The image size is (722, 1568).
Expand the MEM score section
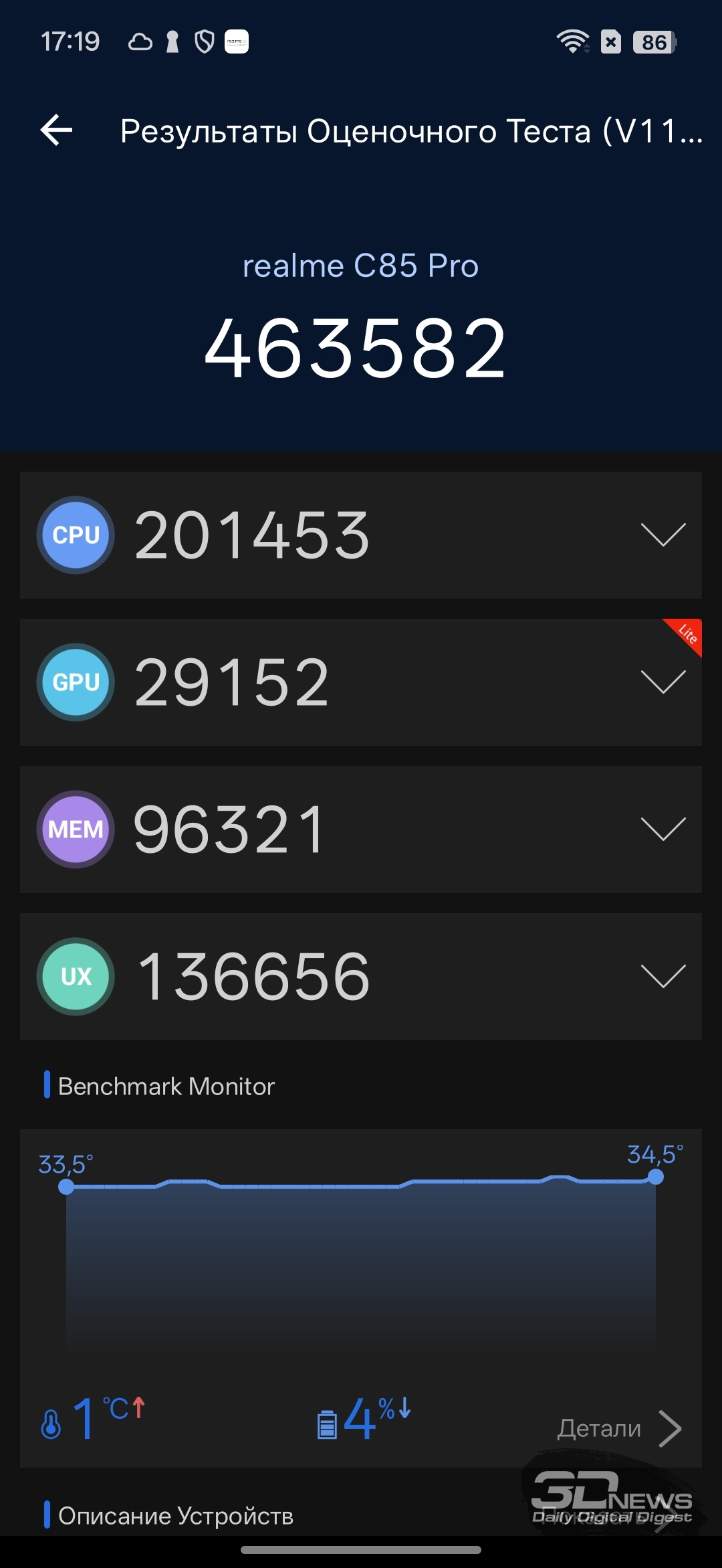coord(663,829)
